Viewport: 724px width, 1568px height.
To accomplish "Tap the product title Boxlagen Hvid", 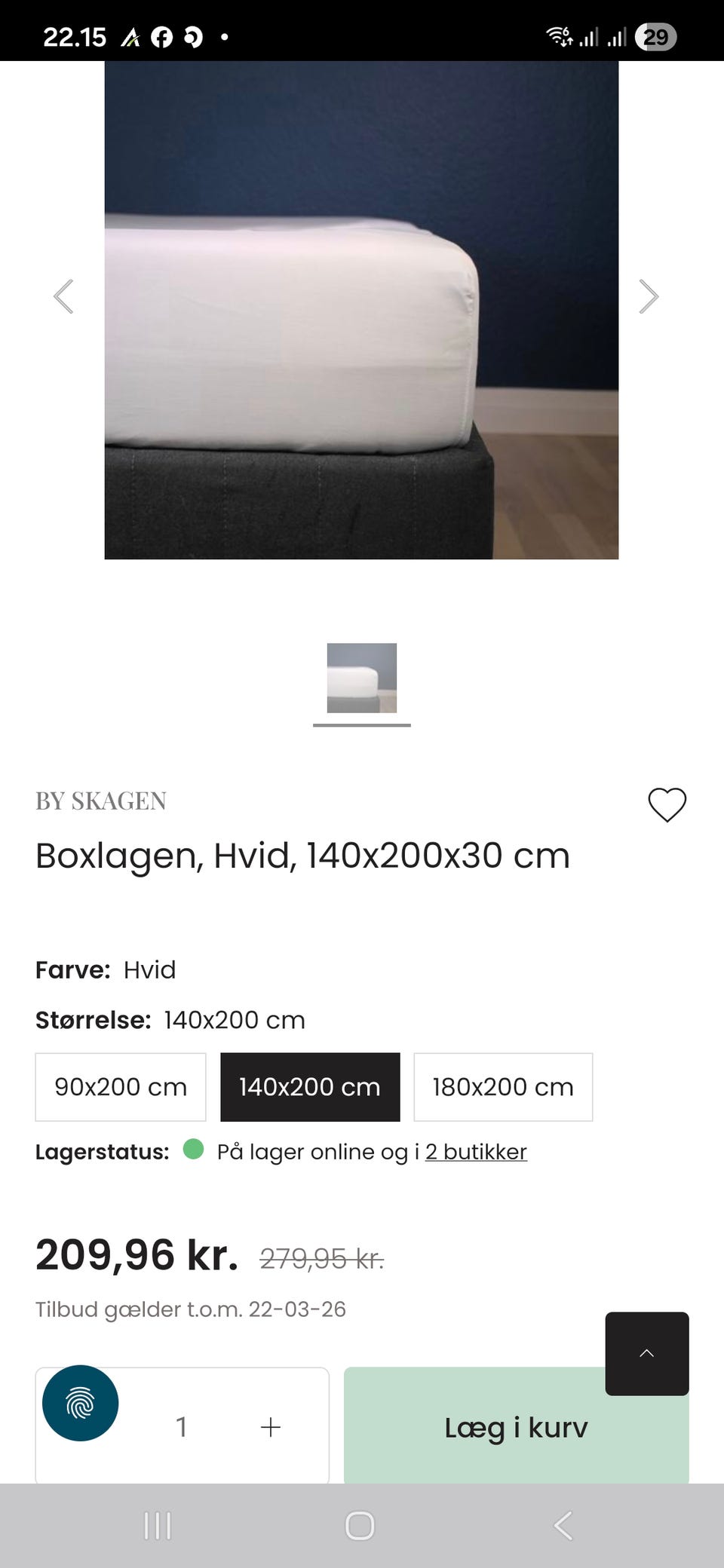I will (x=302, y=855).
